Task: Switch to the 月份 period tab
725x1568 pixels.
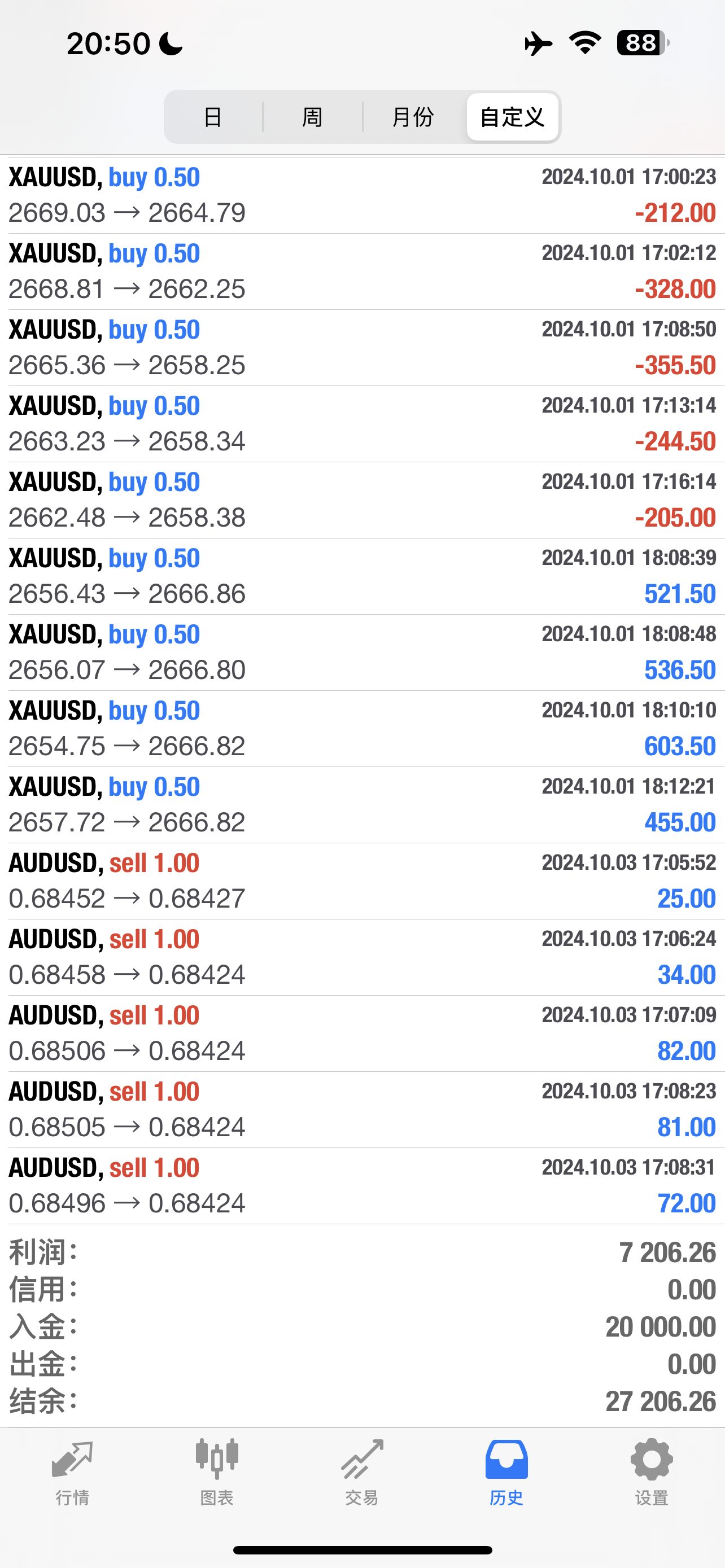Action: click(x=413, y=117)
